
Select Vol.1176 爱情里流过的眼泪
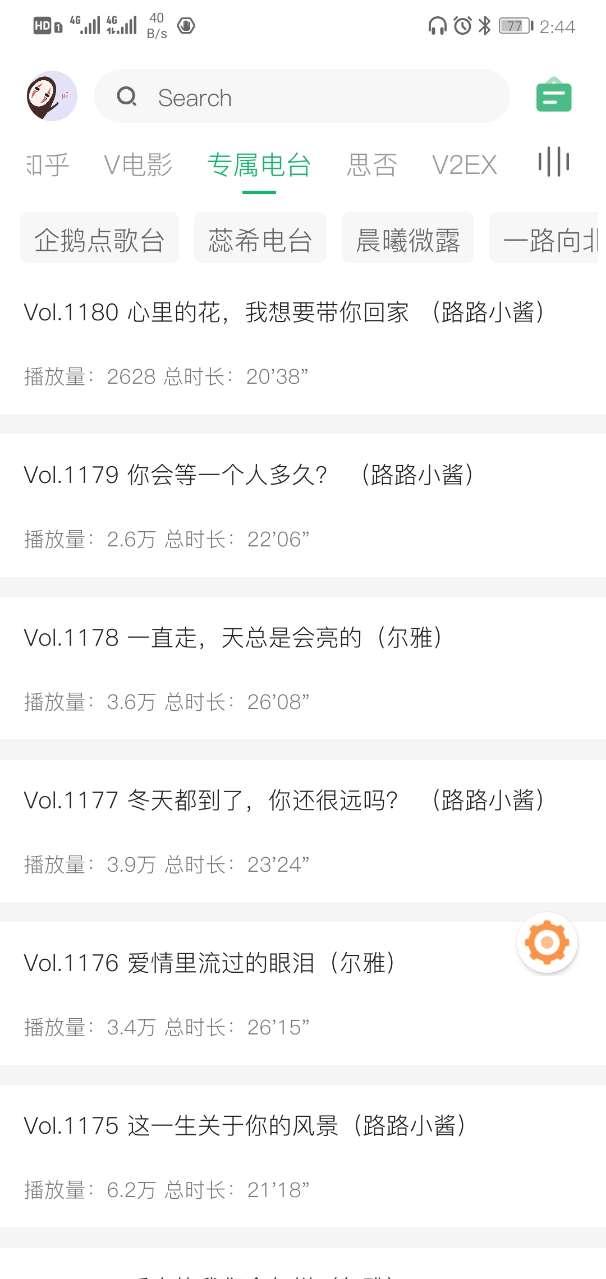211,963
